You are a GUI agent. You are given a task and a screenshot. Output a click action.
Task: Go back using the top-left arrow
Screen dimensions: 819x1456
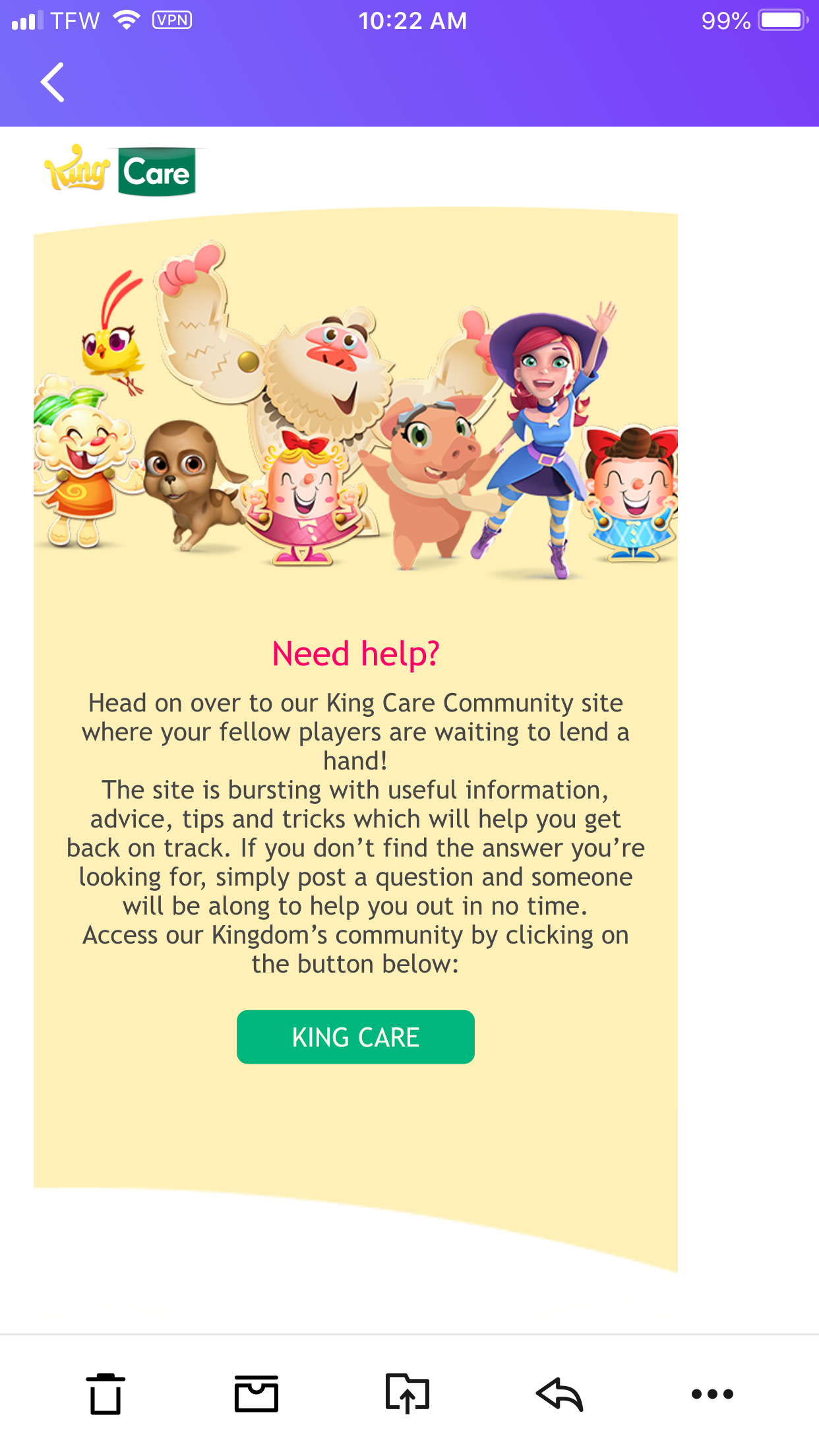(x=53, y=82)
